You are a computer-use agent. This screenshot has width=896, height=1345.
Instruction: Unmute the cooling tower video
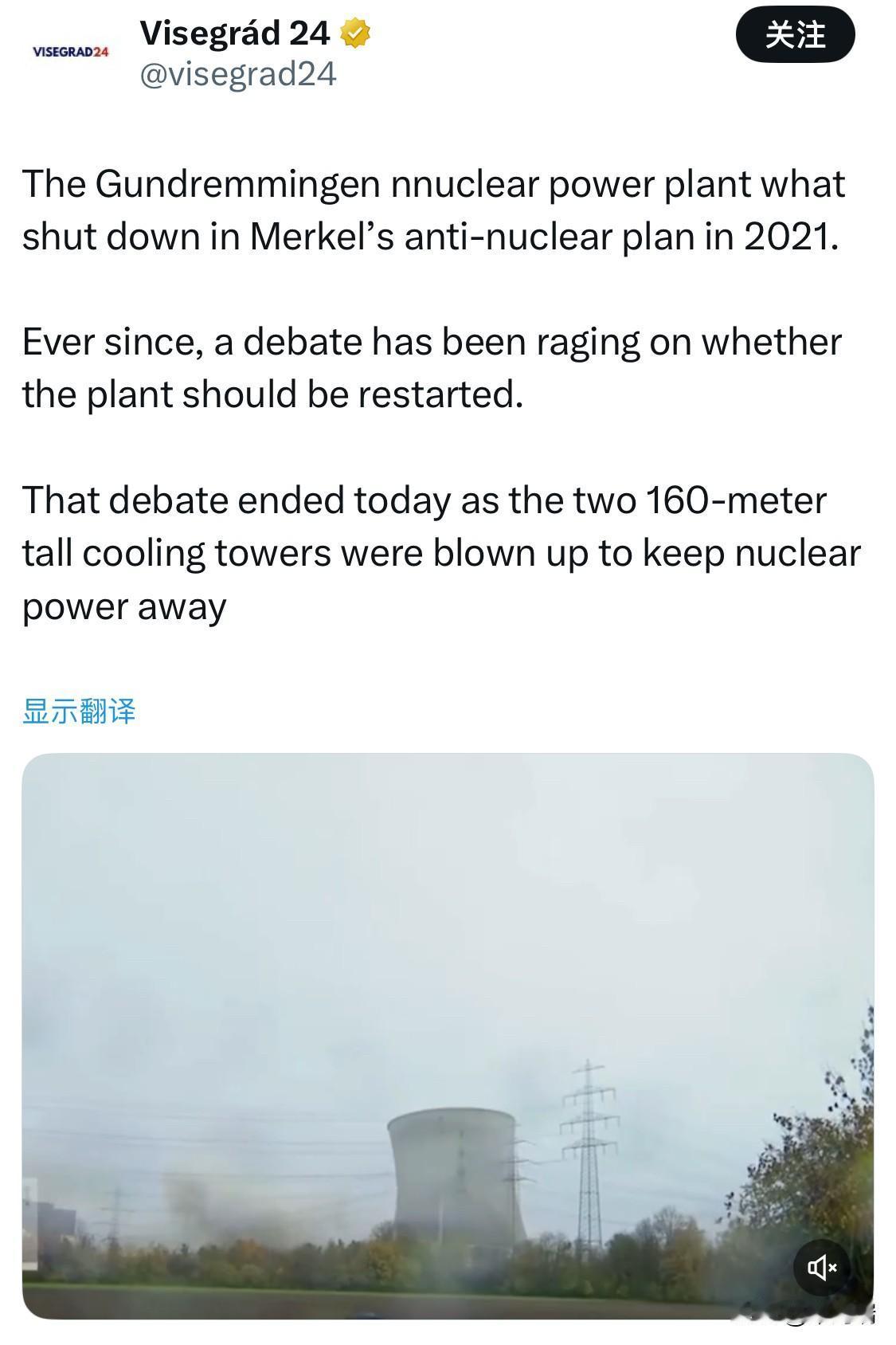821,1266
